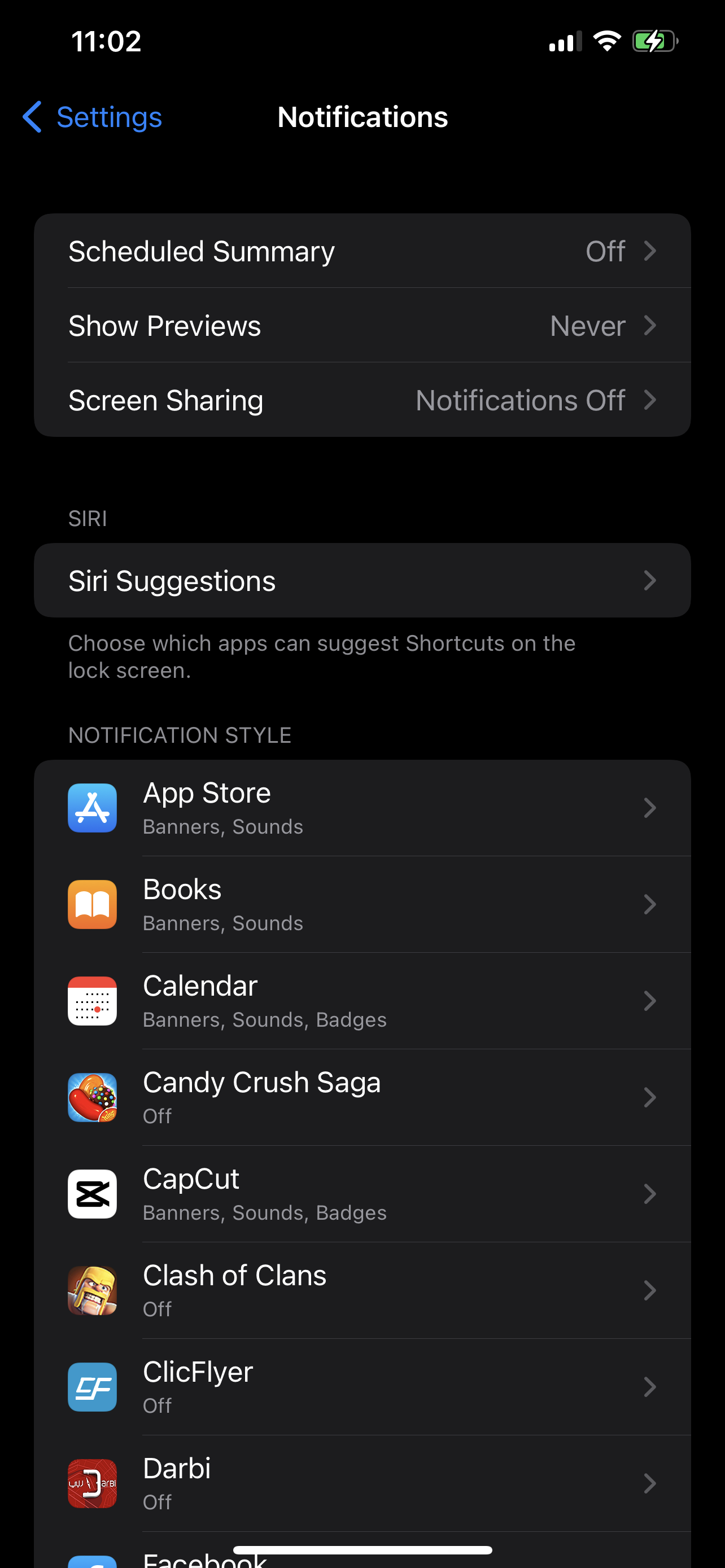Select the ClicFlyer app icon
This screenshot has width=725, height=1568.
(92, 1387)
